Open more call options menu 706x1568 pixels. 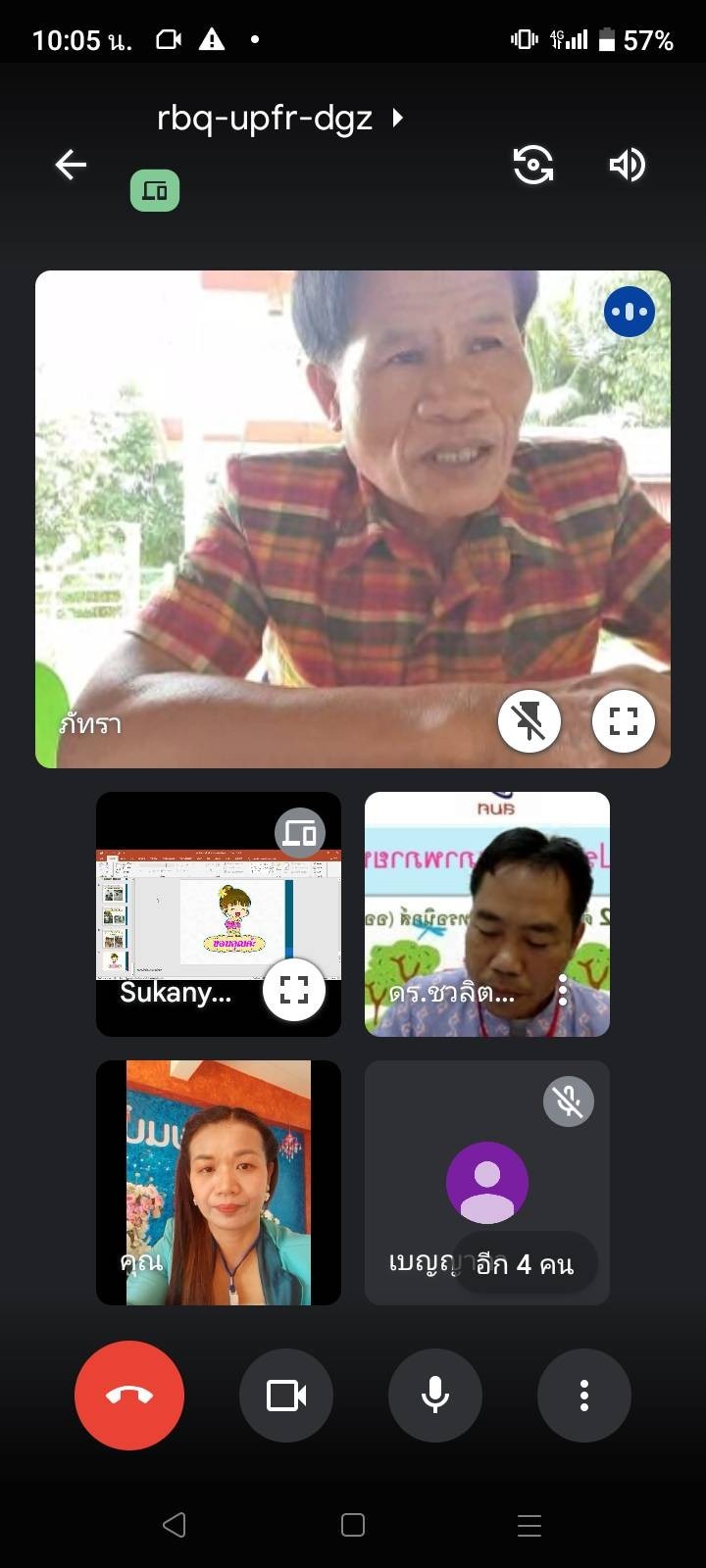[x=584, y=1396]
